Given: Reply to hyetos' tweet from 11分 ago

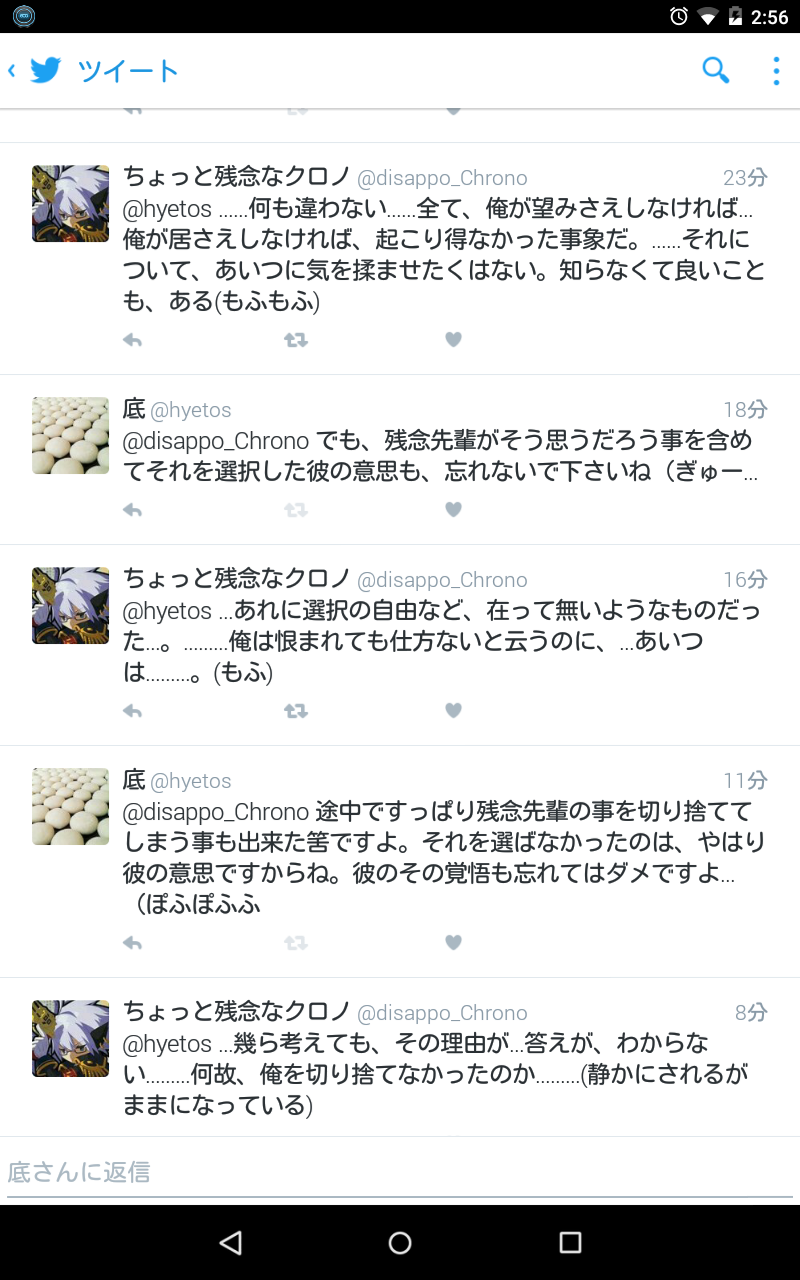Looking at the screenshot, I should (x=132, y=943).
